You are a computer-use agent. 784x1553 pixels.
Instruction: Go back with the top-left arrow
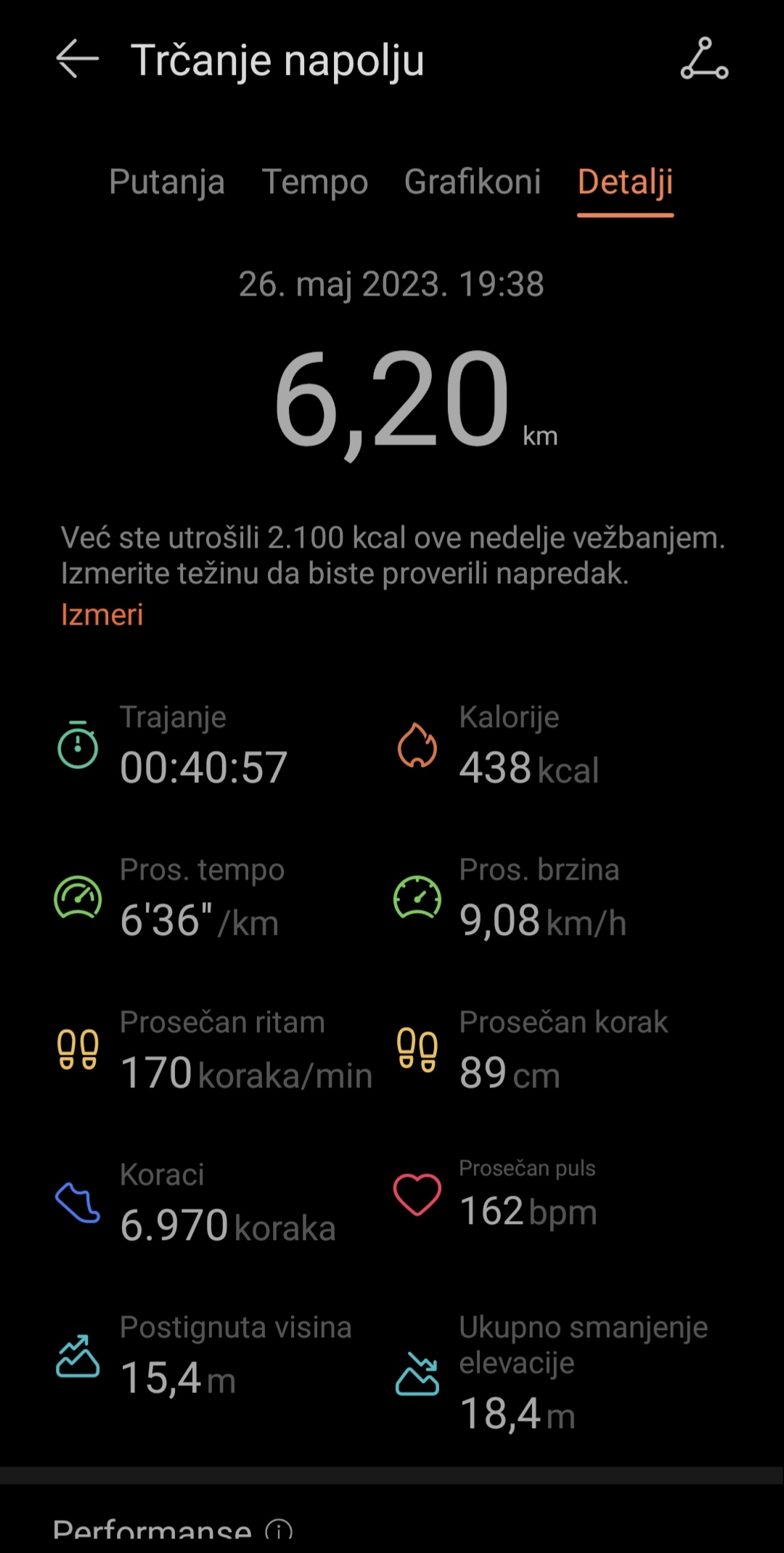pos(77,59)
